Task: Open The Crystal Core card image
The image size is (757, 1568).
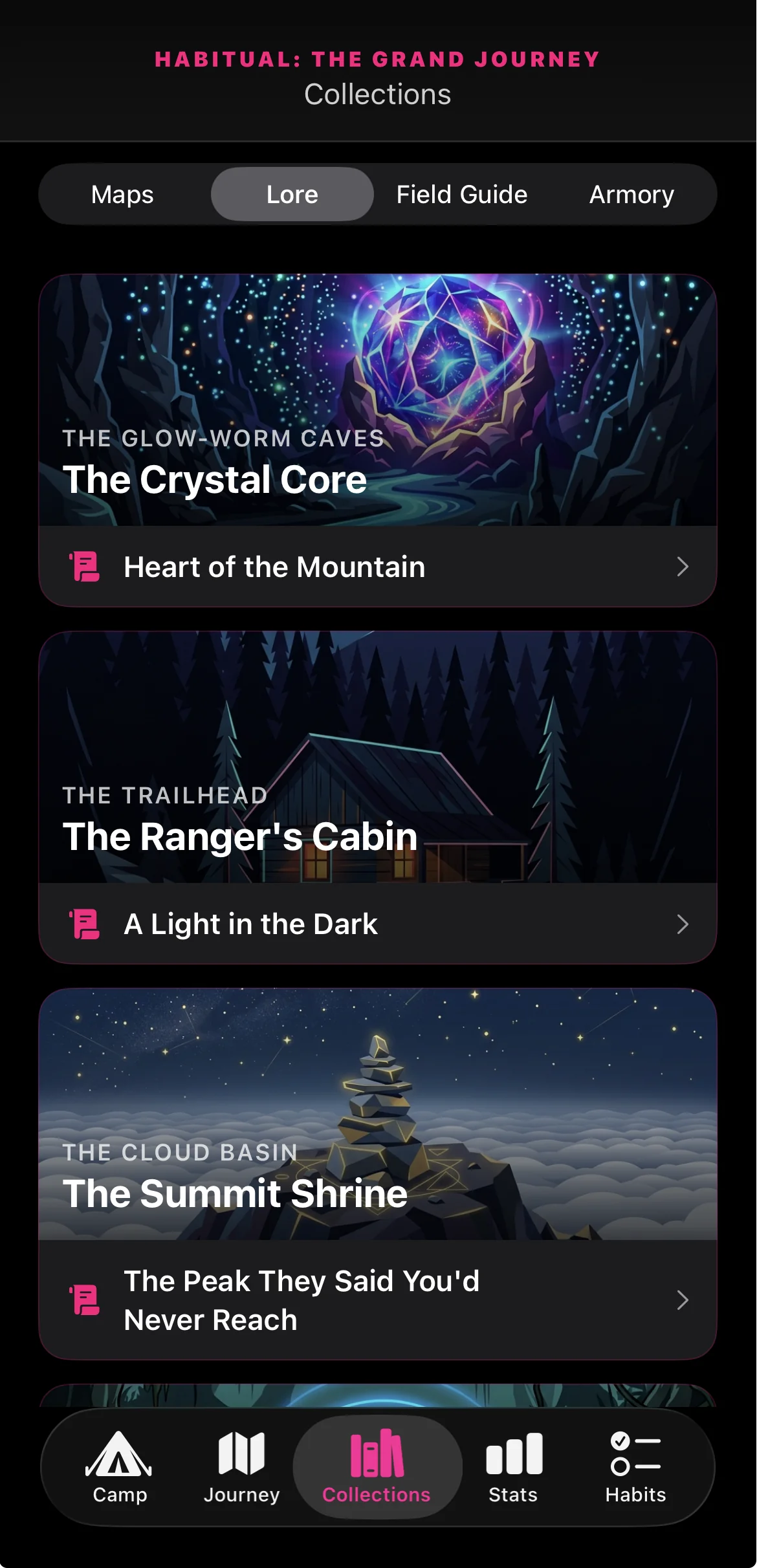Action: [378, 400]
